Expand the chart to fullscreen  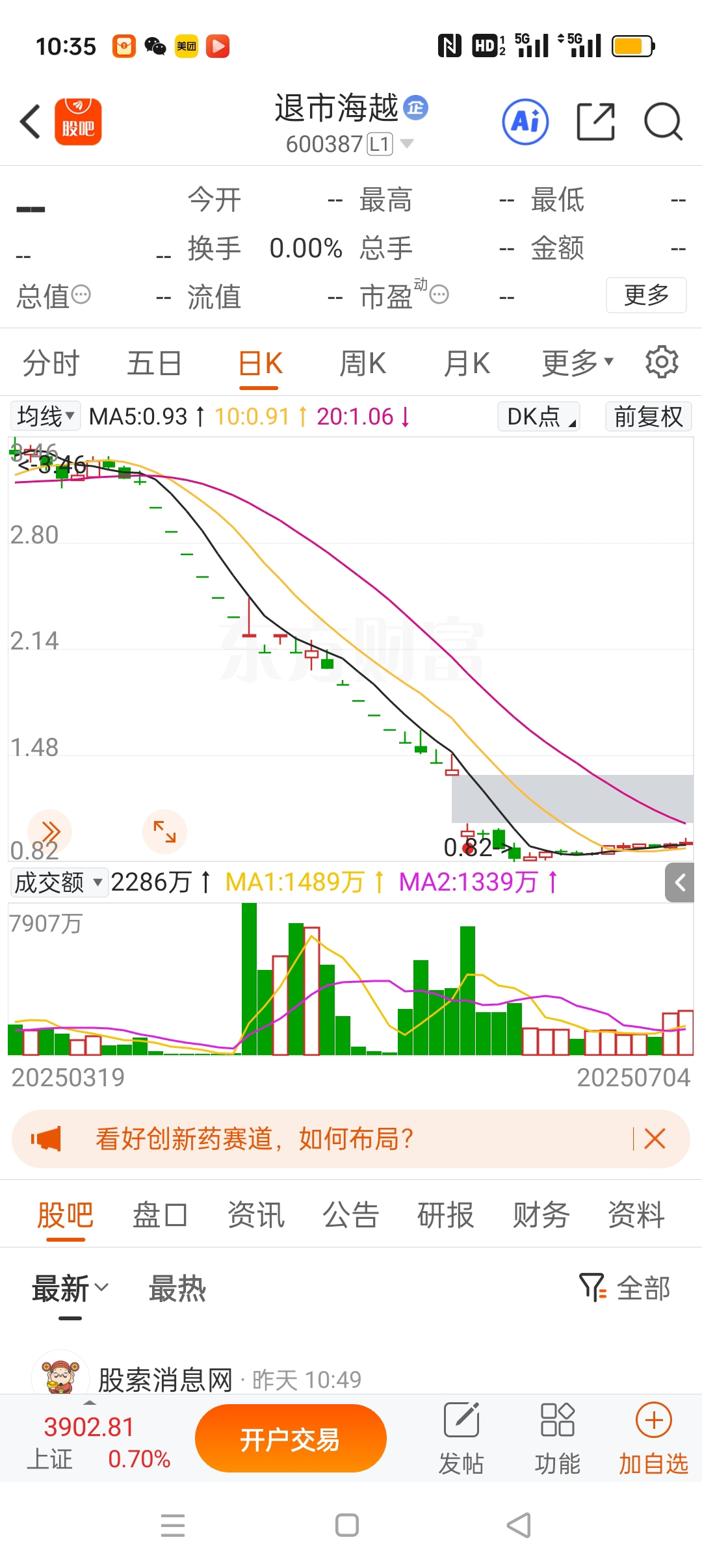point(164,831)
